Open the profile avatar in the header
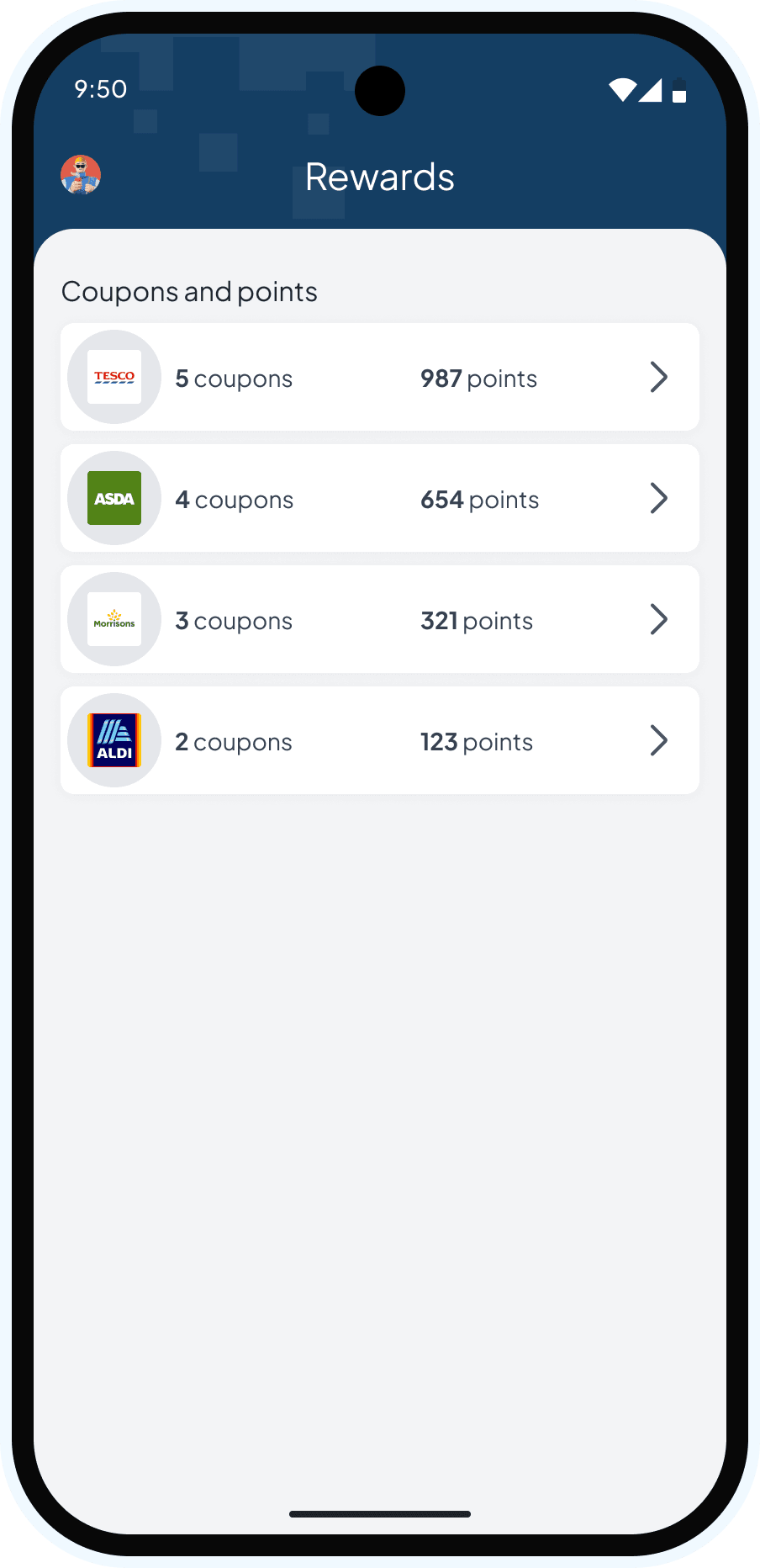The width and height of the screenshot is (760, 1568). tap(81, 175)
